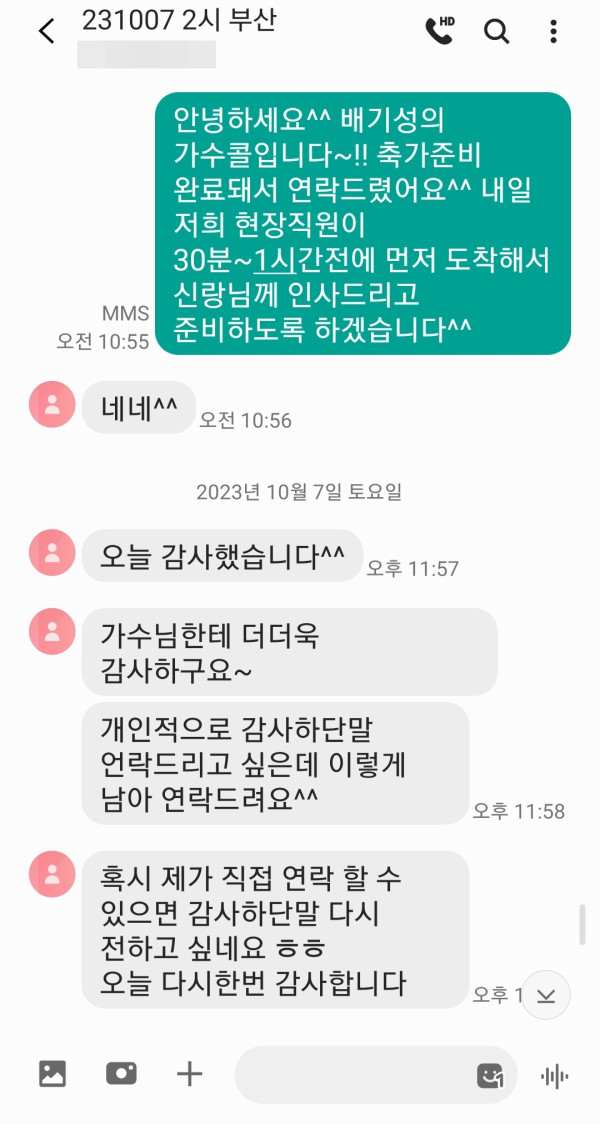Screen dimensions: 600x1124
Task: Open the sticker and emoji picker
Action: click(x=489, y=1076)
